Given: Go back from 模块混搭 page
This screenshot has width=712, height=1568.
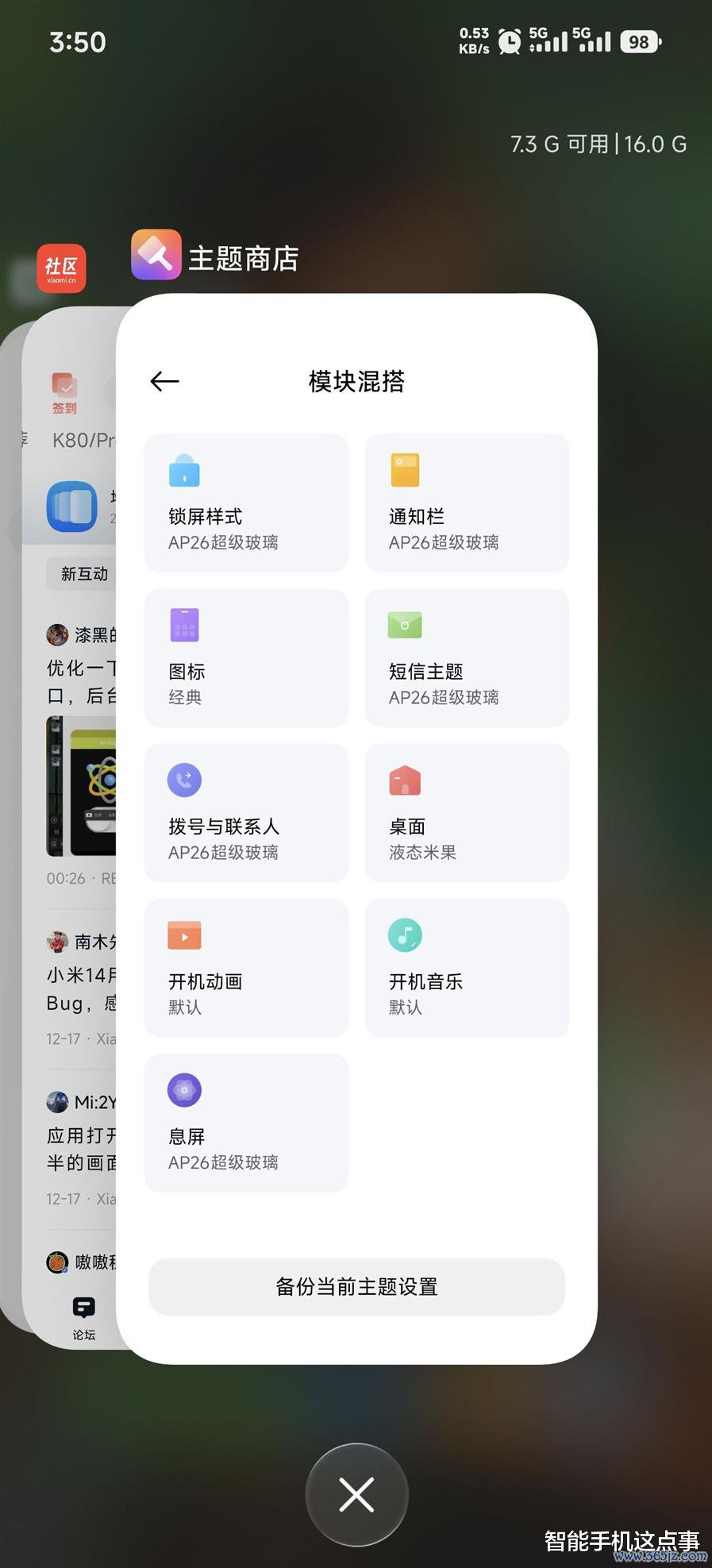Looking at the screenshot, I should pyautogui.click(x=164, y=382).
